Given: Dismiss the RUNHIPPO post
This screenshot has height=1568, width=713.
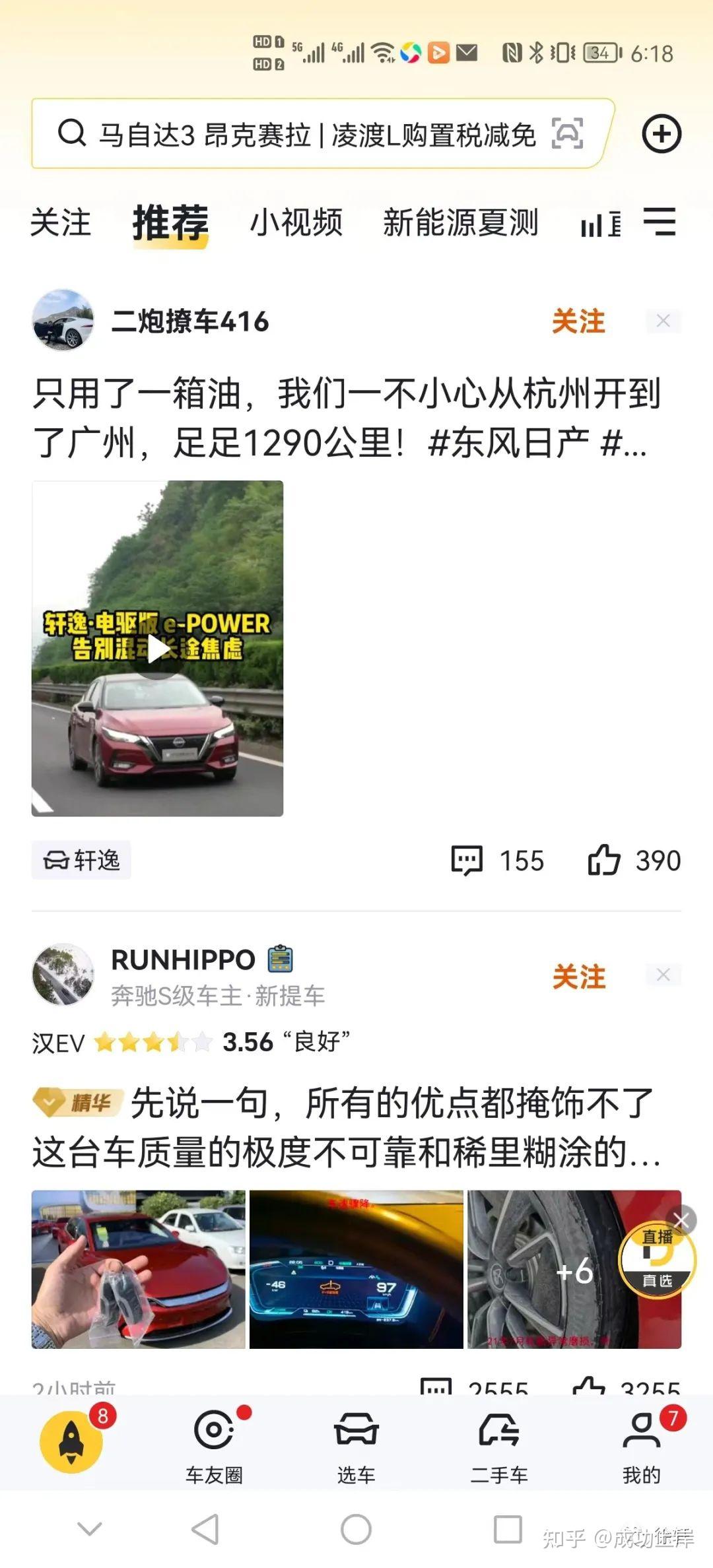Looking at the screenshot, I should coord(663,975).
